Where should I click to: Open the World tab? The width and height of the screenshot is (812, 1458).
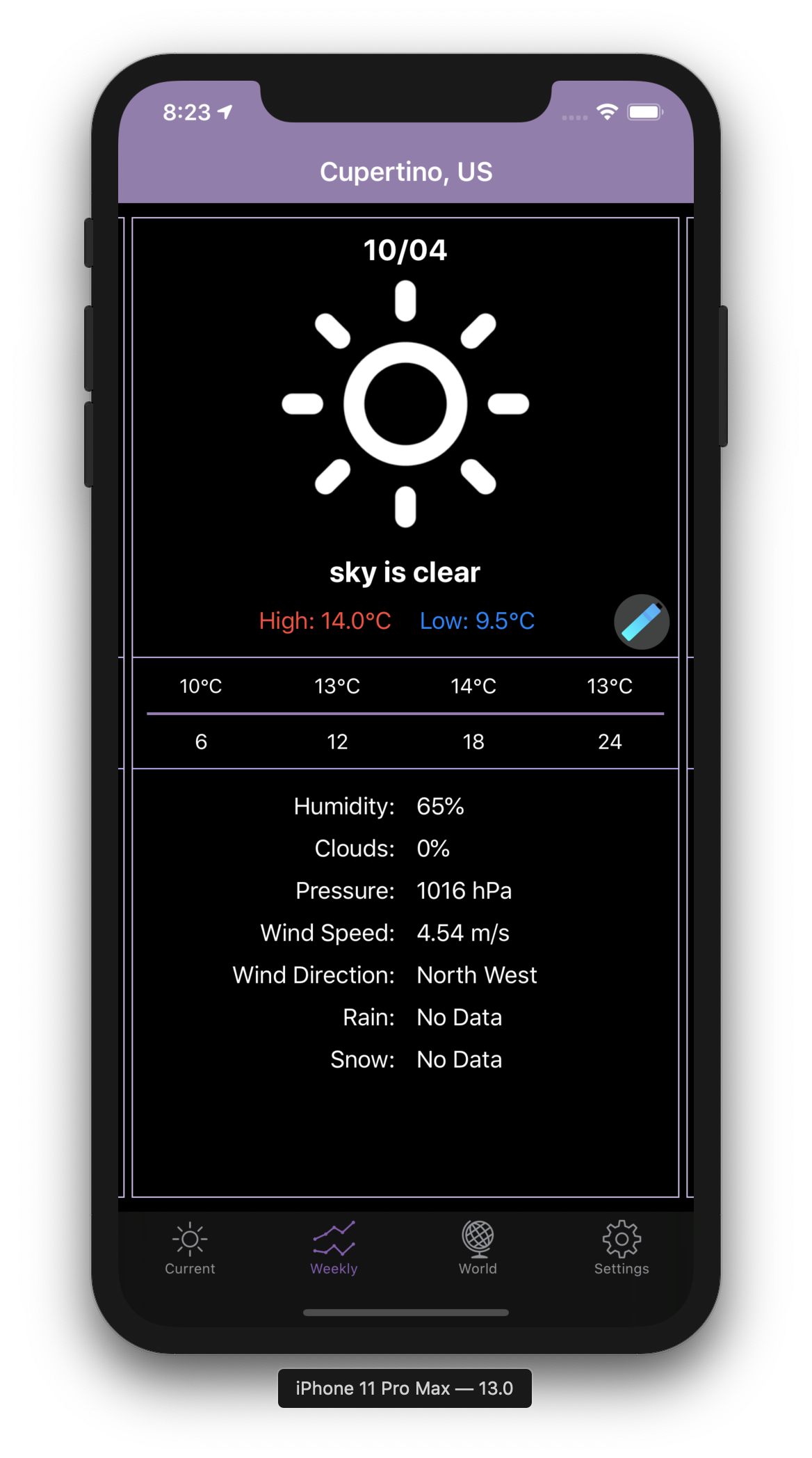click(x=478, y=1249)
